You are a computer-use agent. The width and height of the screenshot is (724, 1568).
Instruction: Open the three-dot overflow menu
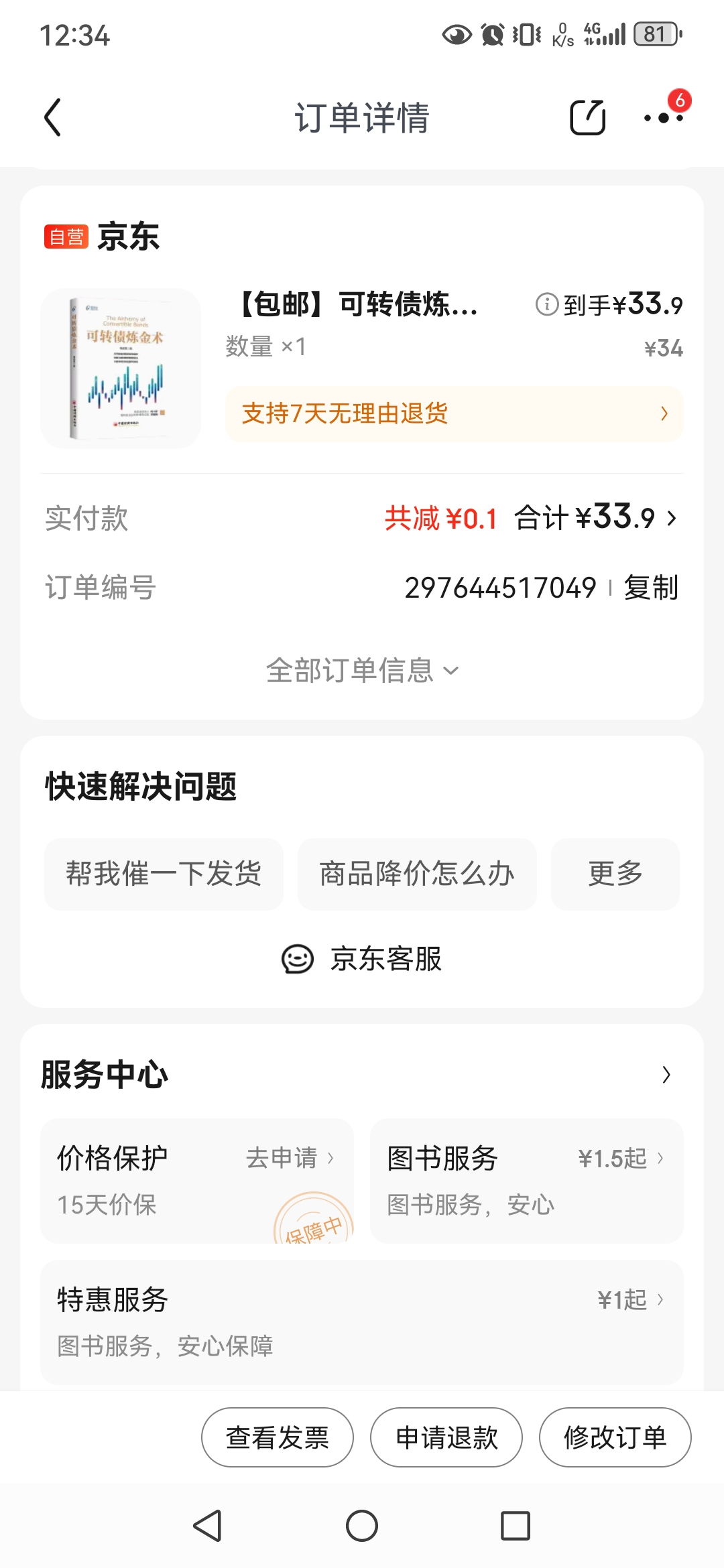663,118
